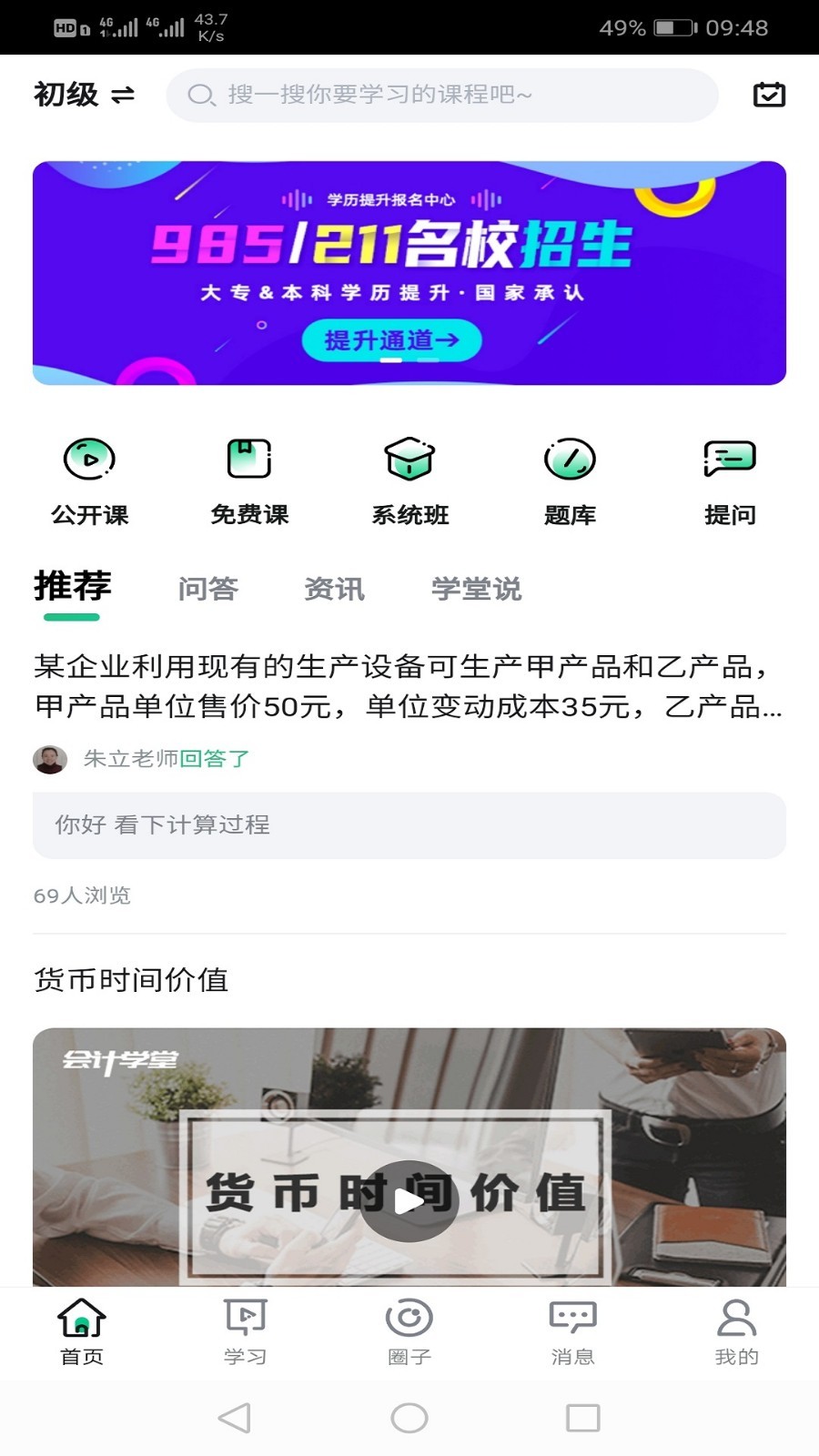Play the 货币时间价值 video

tap(409, 1201)
